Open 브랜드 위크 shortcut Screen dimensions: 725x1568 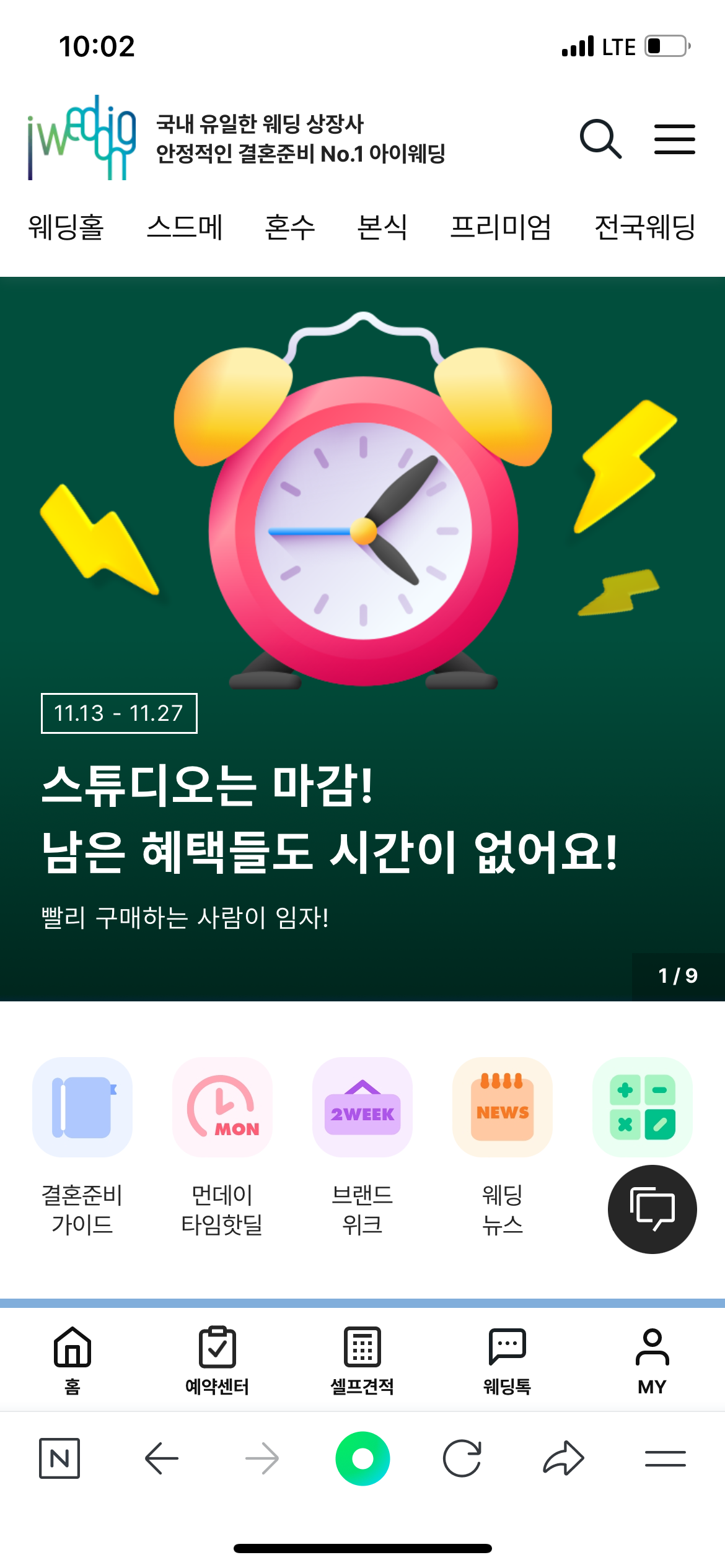point(362,1146)
